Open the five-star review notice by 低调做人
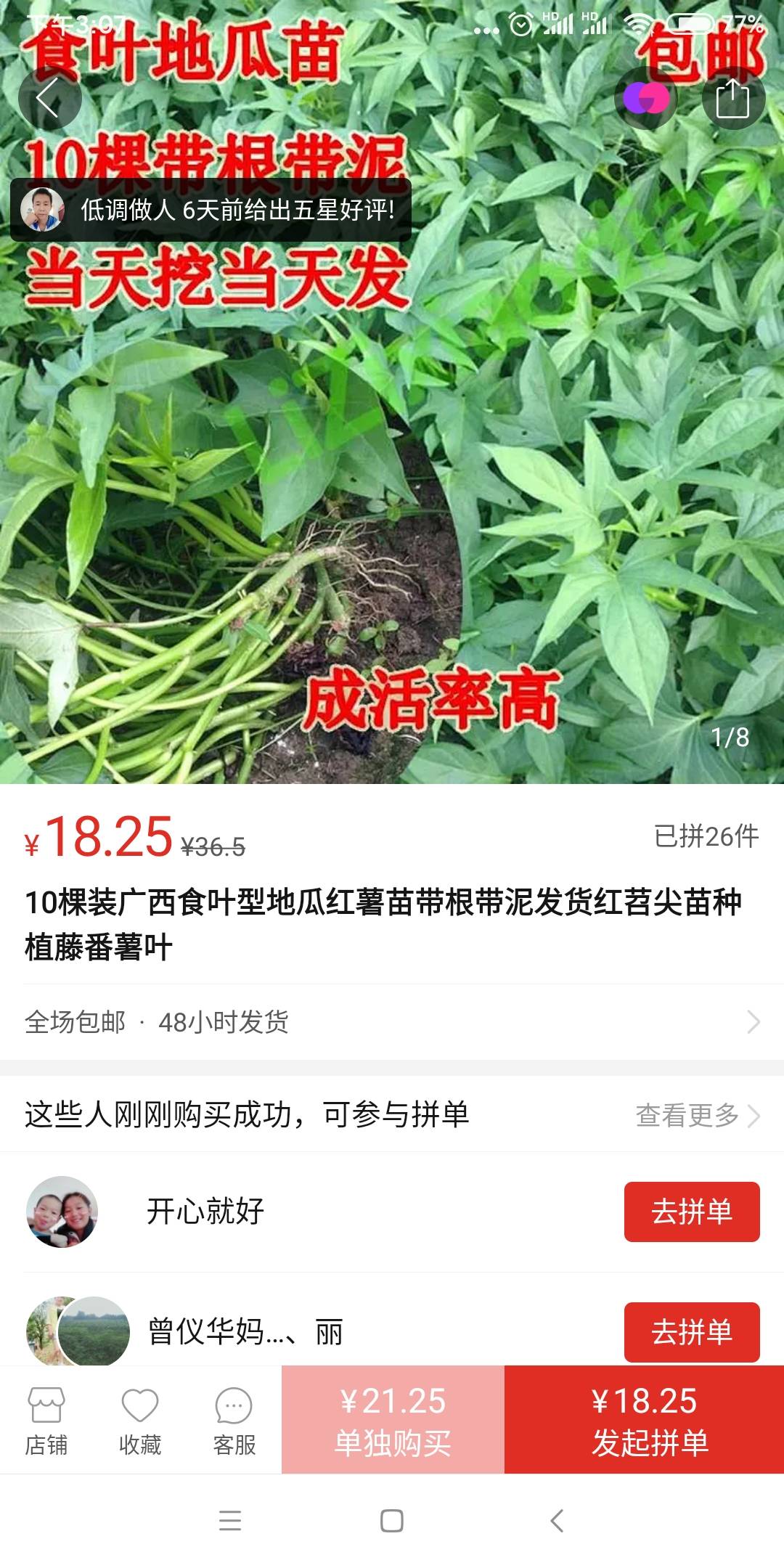The height and width of the screenshot is (1568, 784). coord(211,210)
